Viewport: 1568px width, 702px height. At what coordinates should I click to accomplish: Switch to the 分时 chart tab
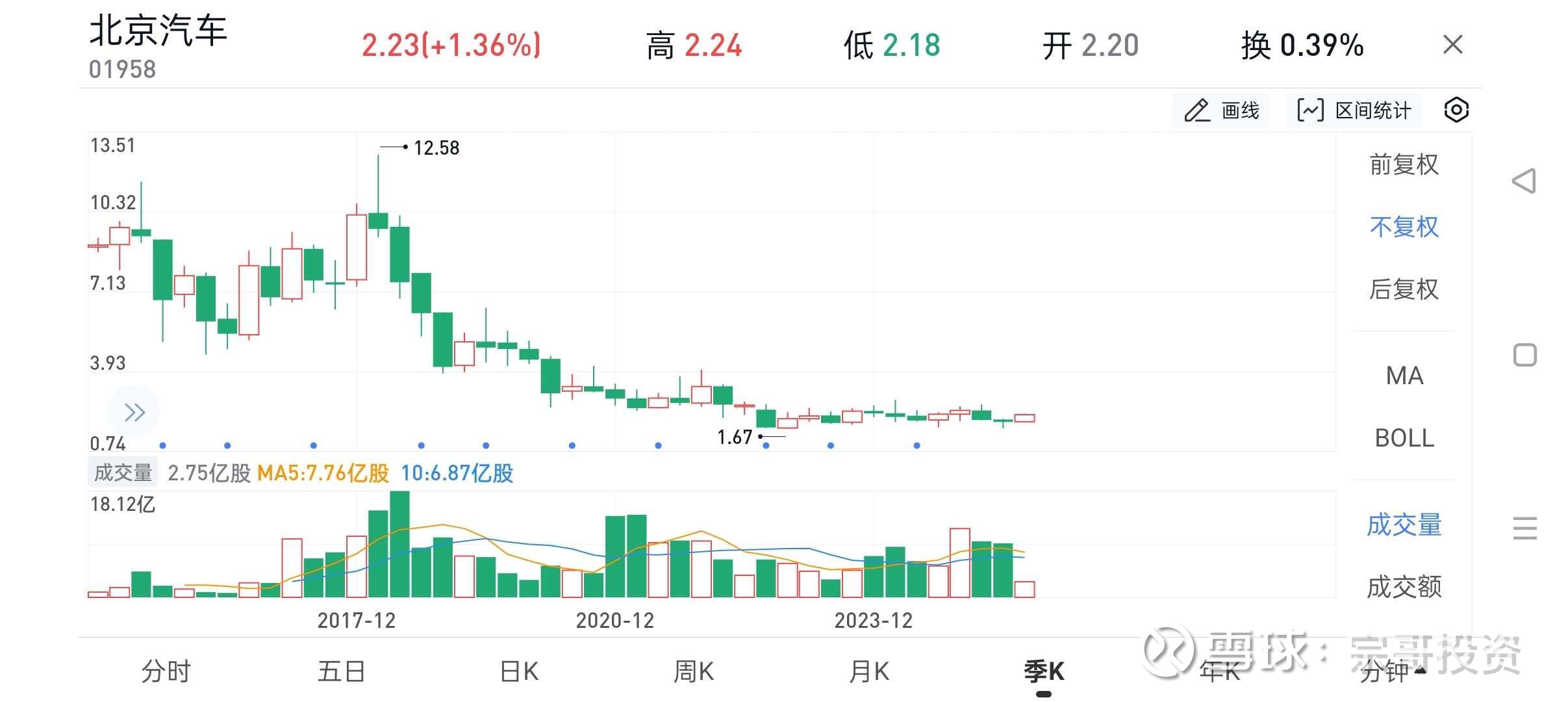[x=166, y=671]
